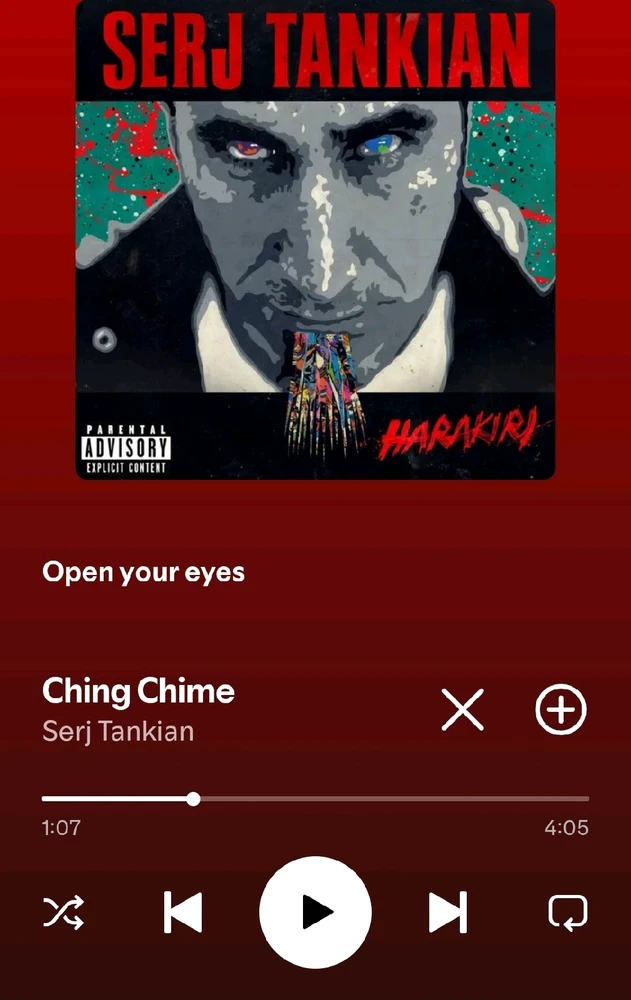This screenshot has height=1000, width=631.
Task: Open artist Serj Tankian under song title
Action: coord(118,731)
